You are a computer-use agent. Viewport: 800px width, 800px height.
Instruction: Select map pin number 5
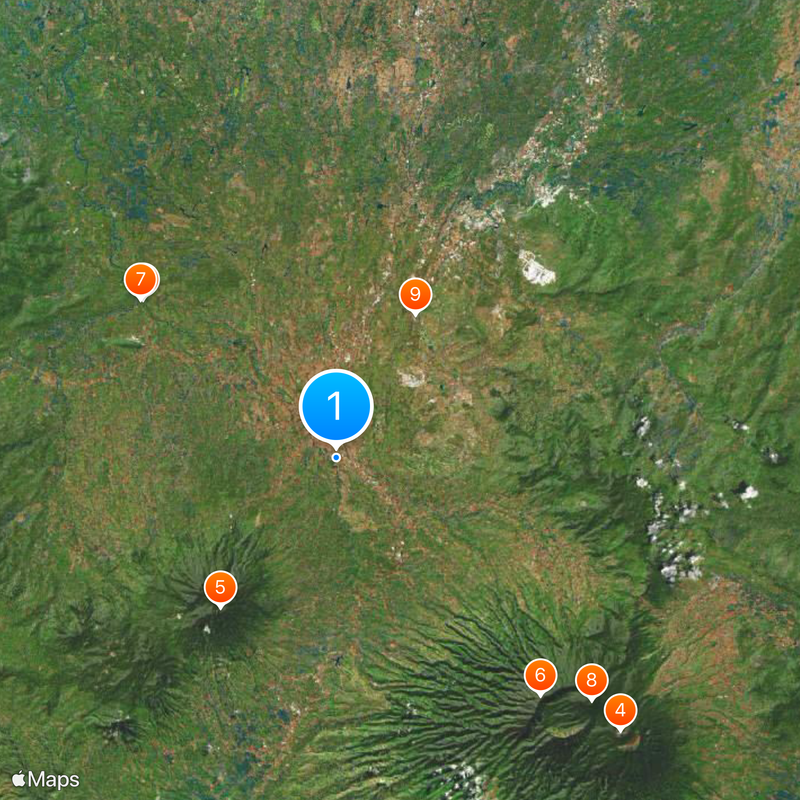pos(220,587)
